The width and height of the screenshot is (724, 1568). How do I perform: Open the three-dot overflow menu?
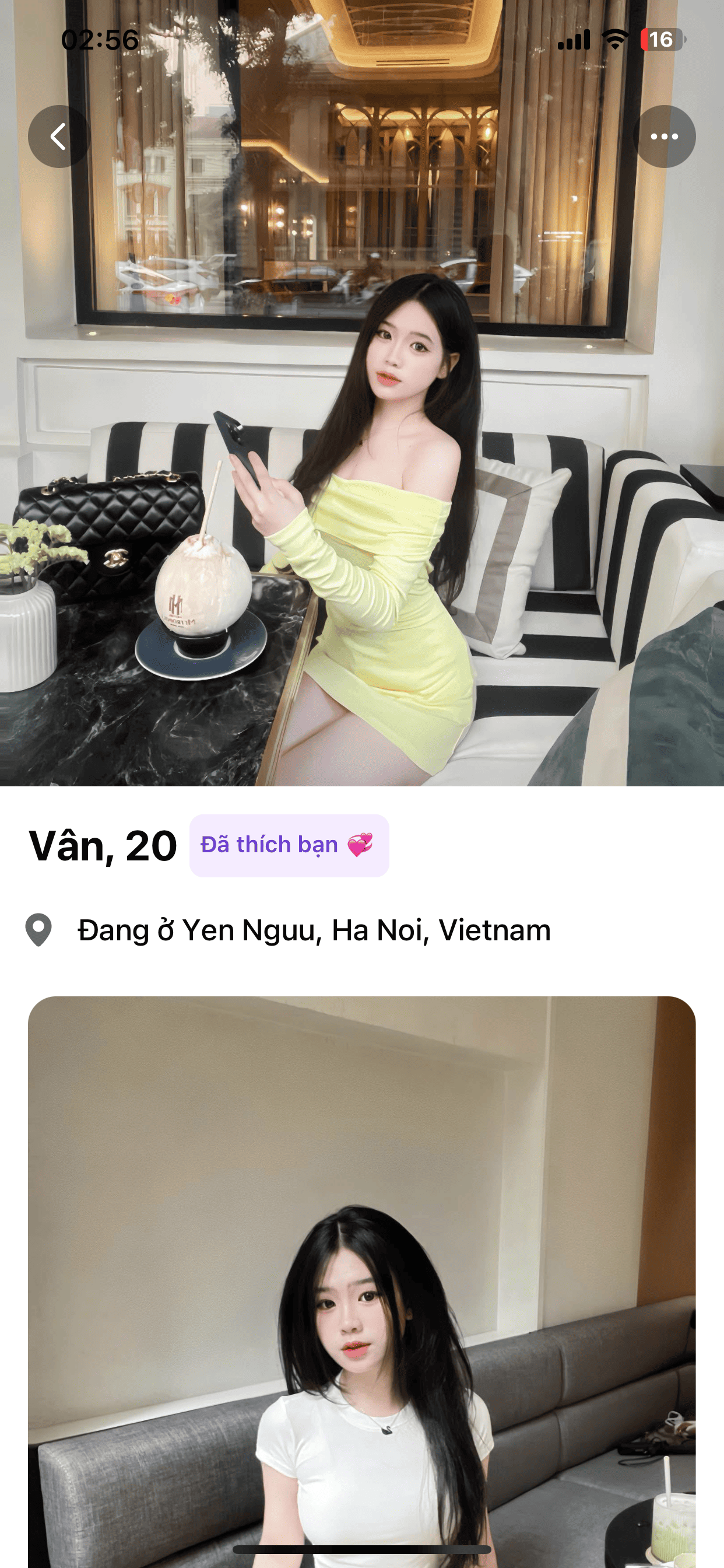coord(664,136)
